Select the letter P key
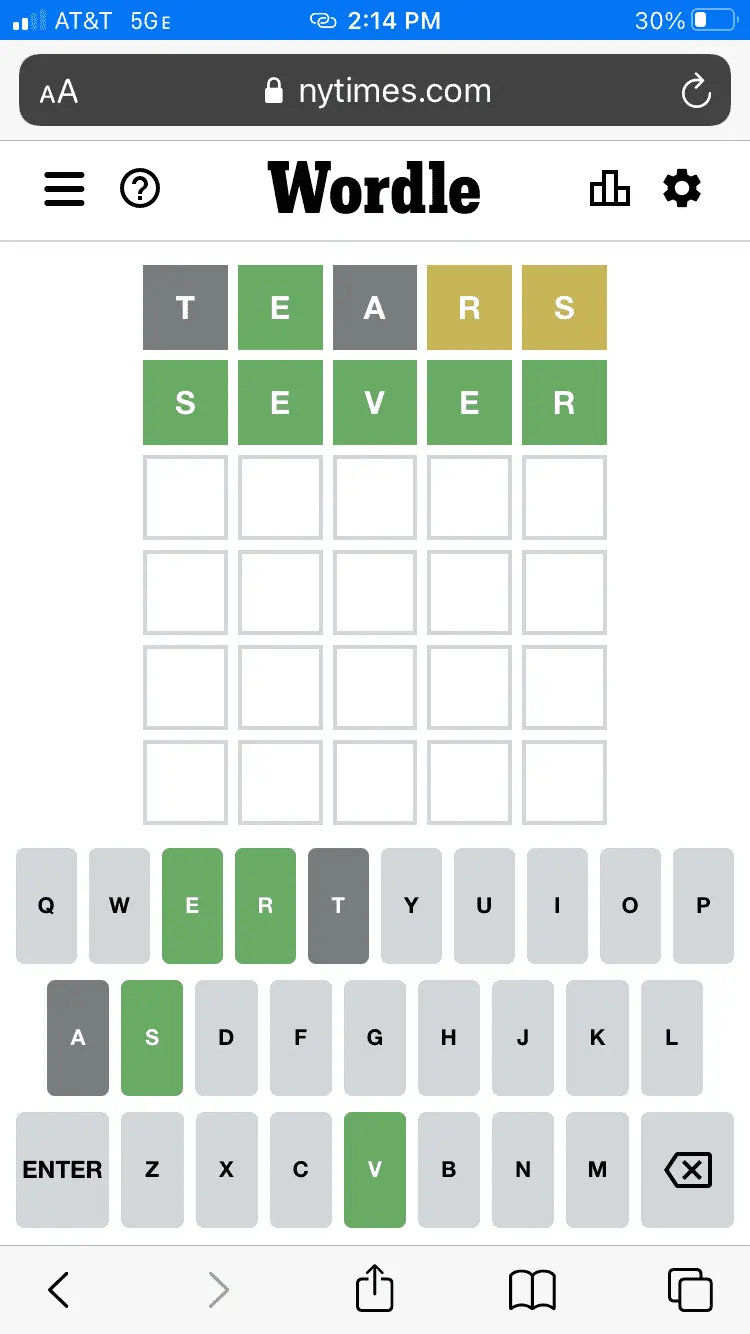The width and height of the screenshot is (750, 1334). pos(703,906)
